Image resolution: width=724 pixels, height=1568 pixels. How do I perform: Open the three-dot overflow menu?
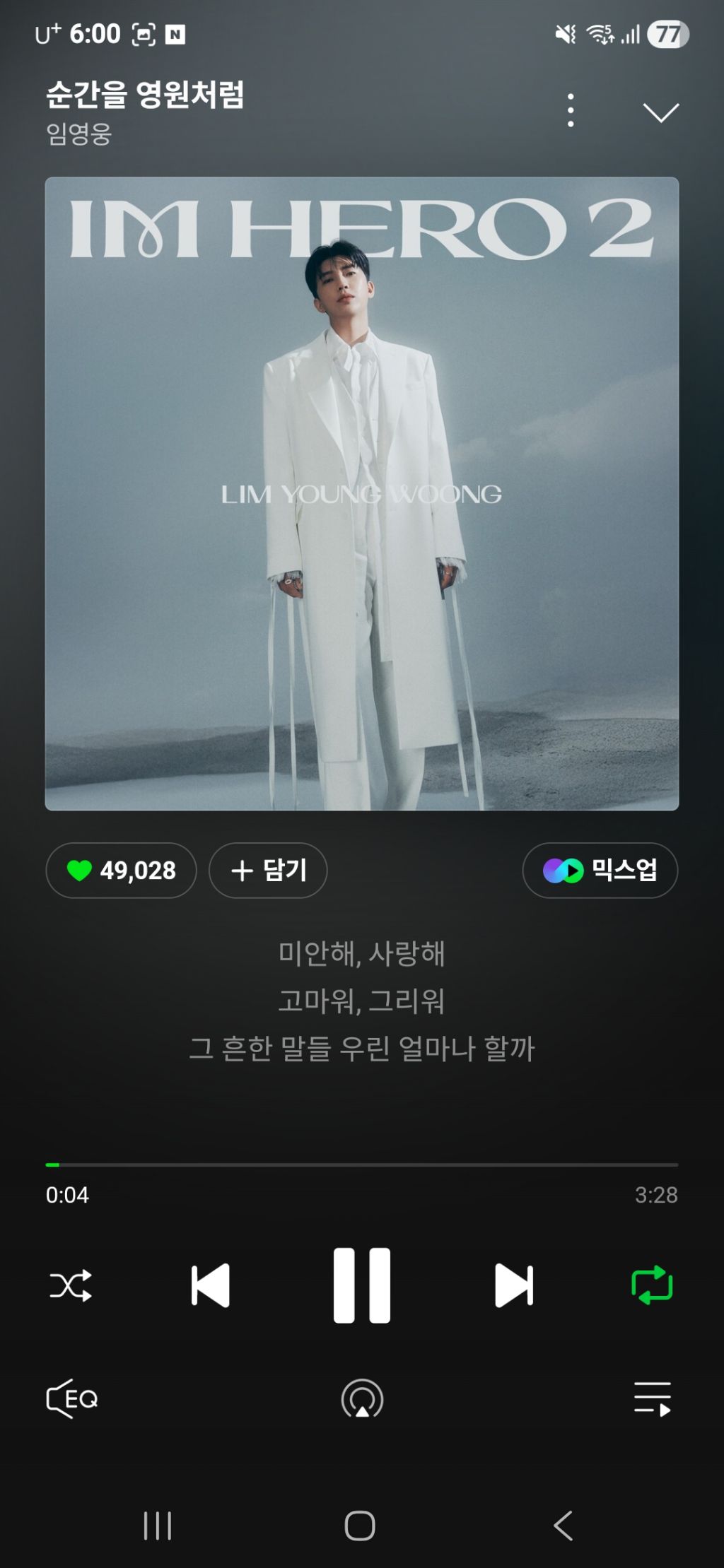[571, 111]
